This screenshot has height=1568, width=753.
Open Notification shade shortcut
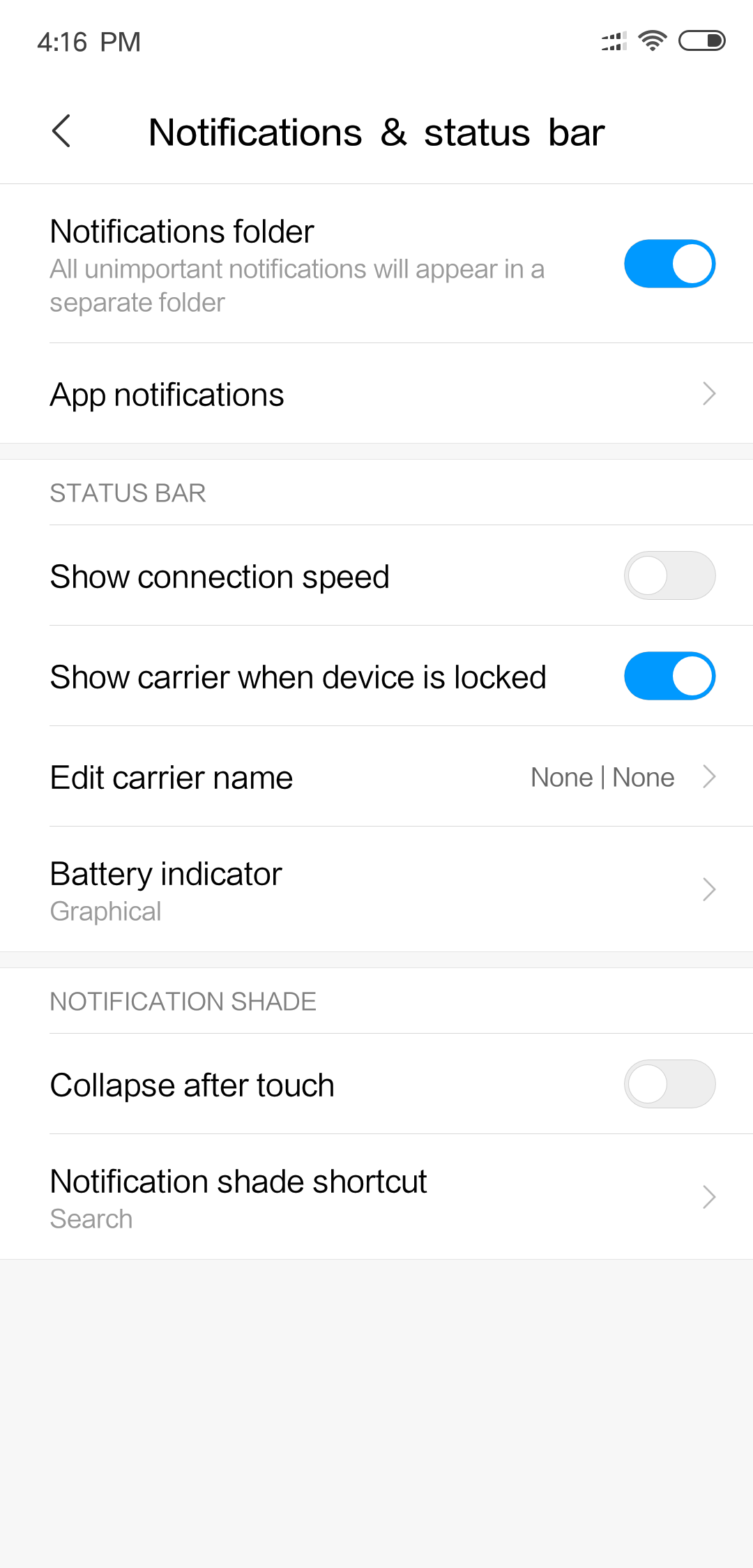pyautogui.click(x=376, y=1197)
